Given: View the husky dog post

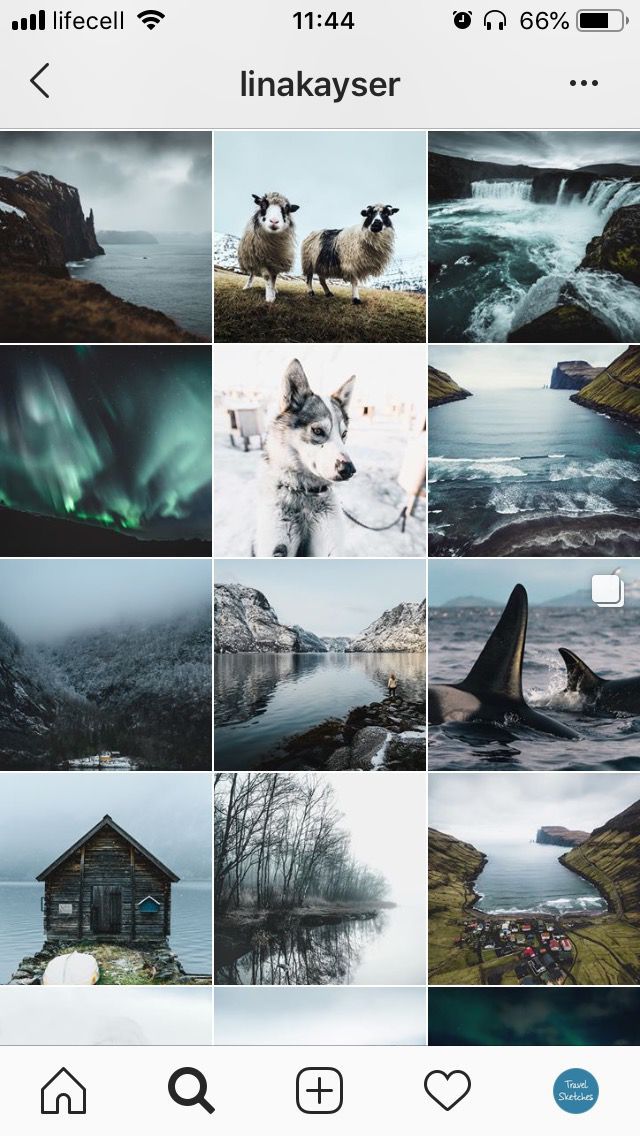Looking at the screenshot, I should coord(320,451).
